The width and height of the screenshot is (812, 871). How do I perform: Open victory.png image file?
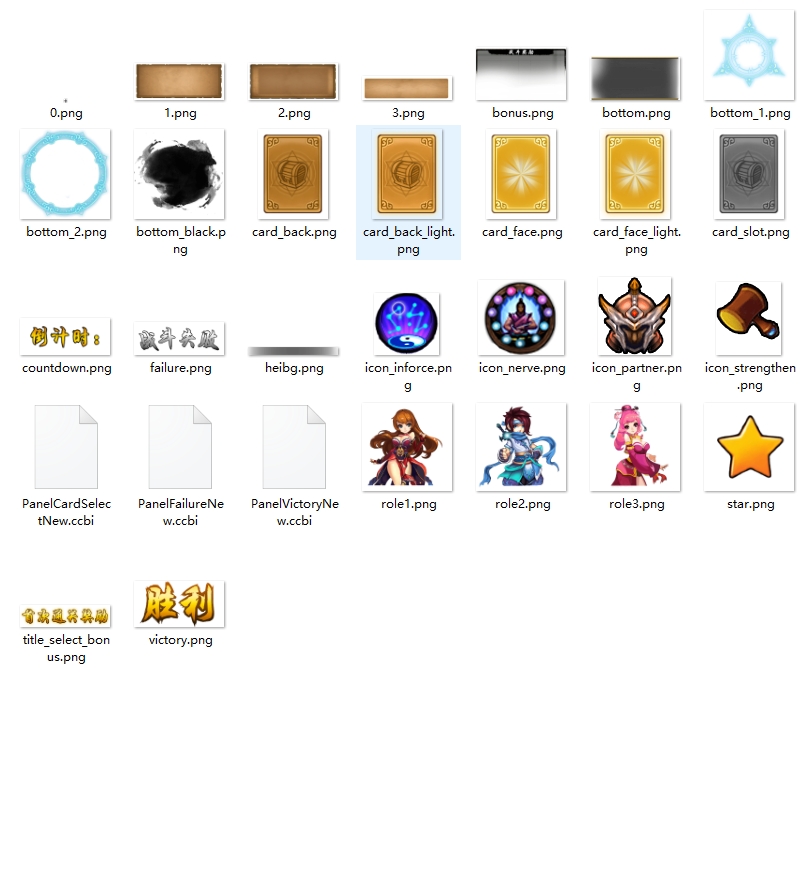(x=180, y=603)
